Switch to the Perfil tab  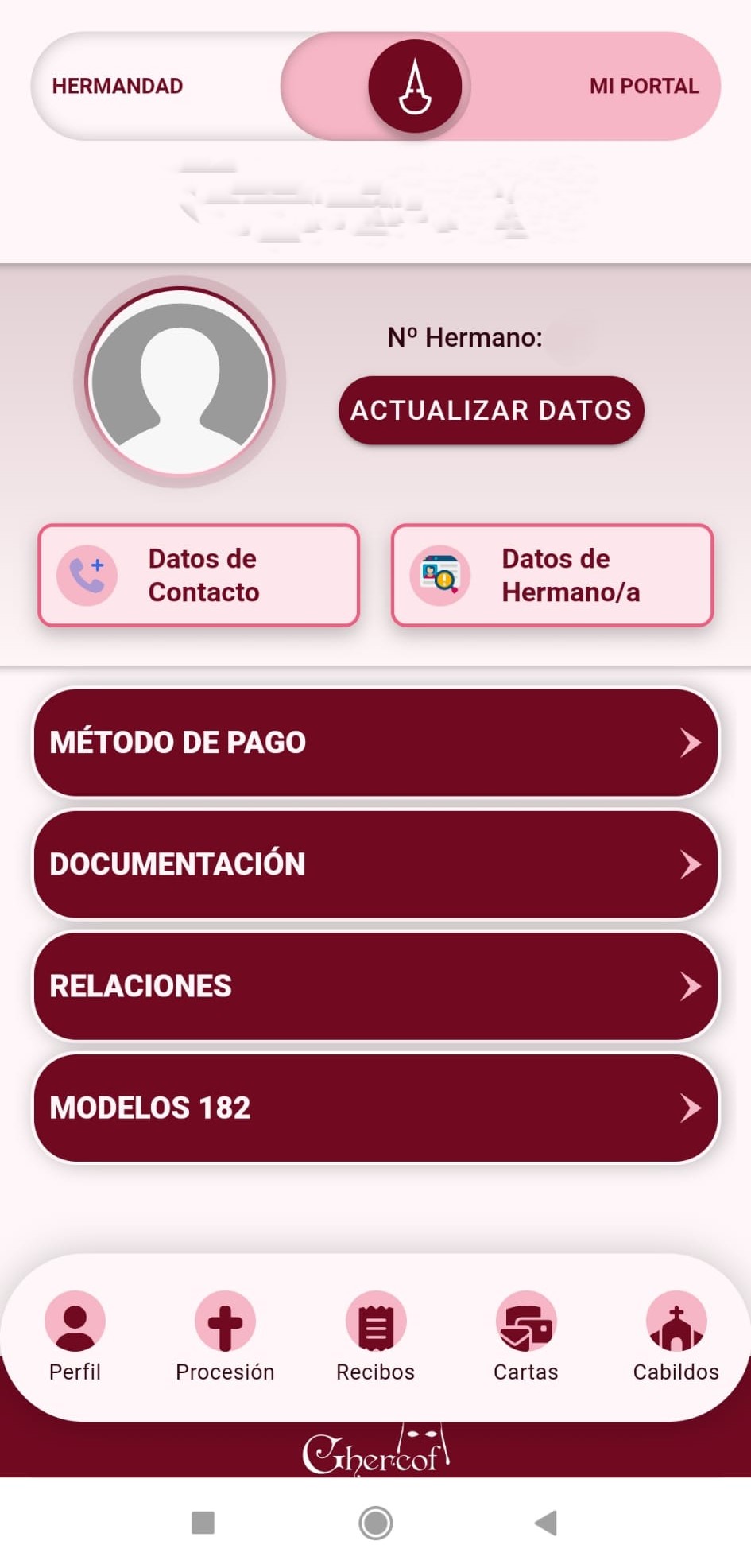click(x=75, y=1336)
